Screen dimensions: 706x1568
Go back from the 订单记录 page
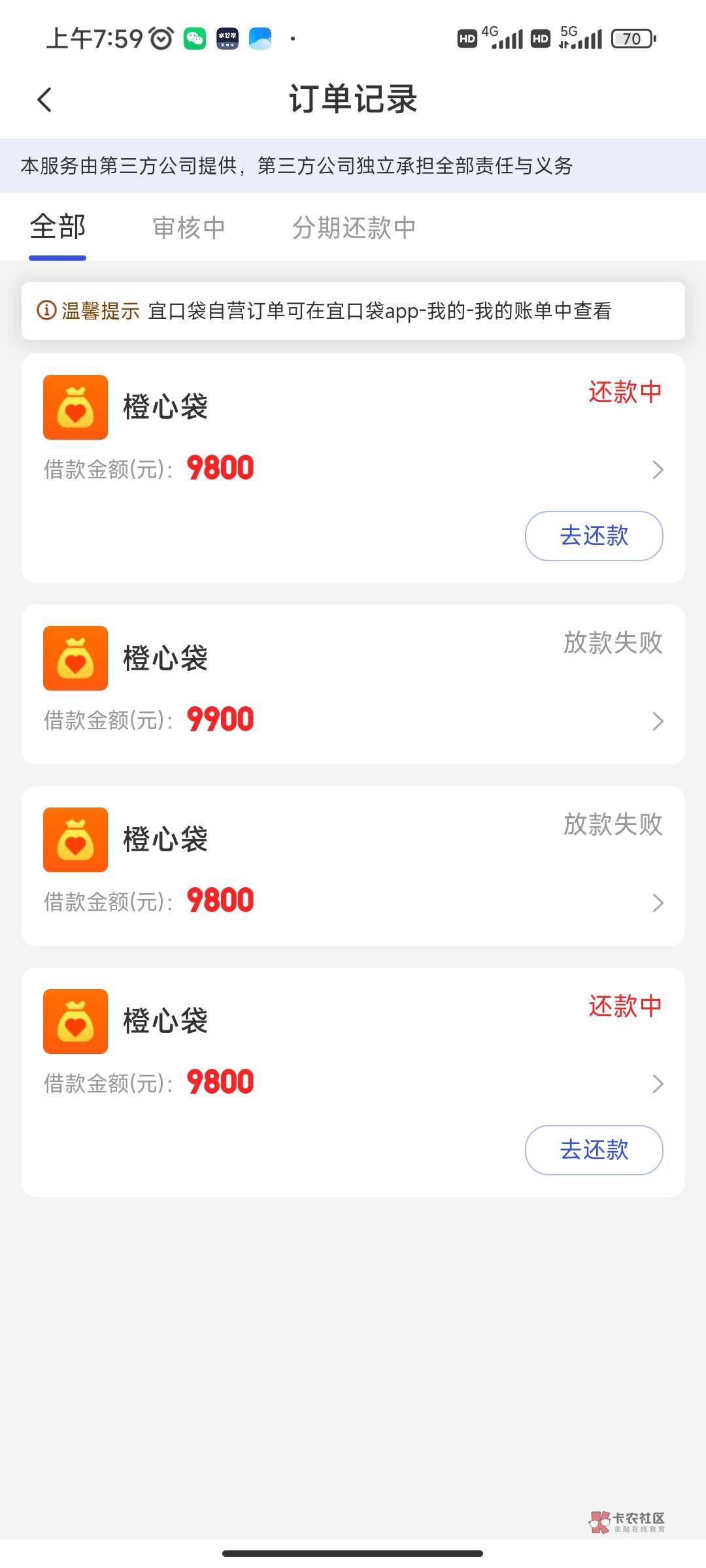(x=44, y=100)
